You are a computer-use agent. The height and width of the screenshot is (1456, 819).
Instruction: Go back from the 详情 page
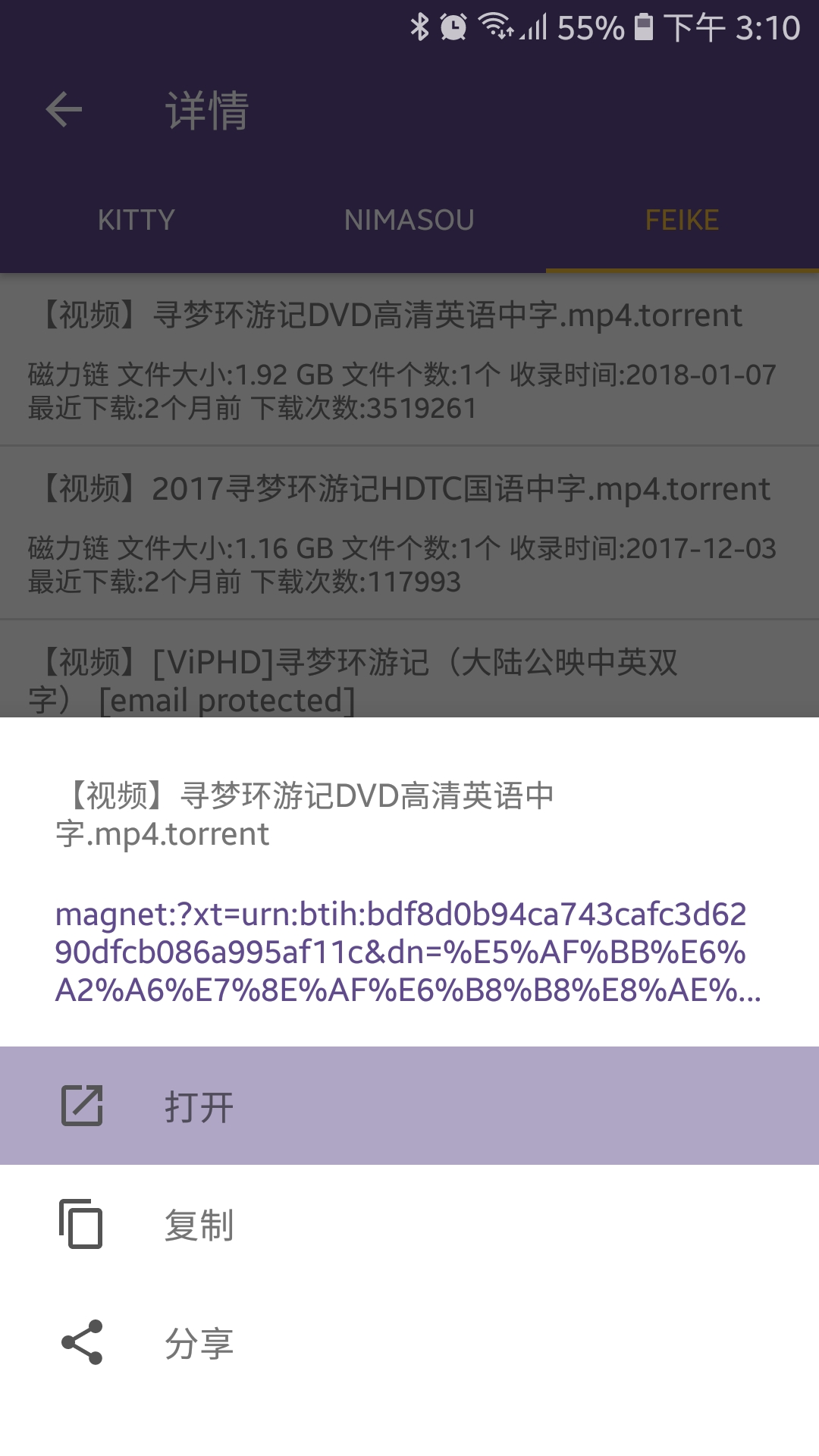coord(64,110)
